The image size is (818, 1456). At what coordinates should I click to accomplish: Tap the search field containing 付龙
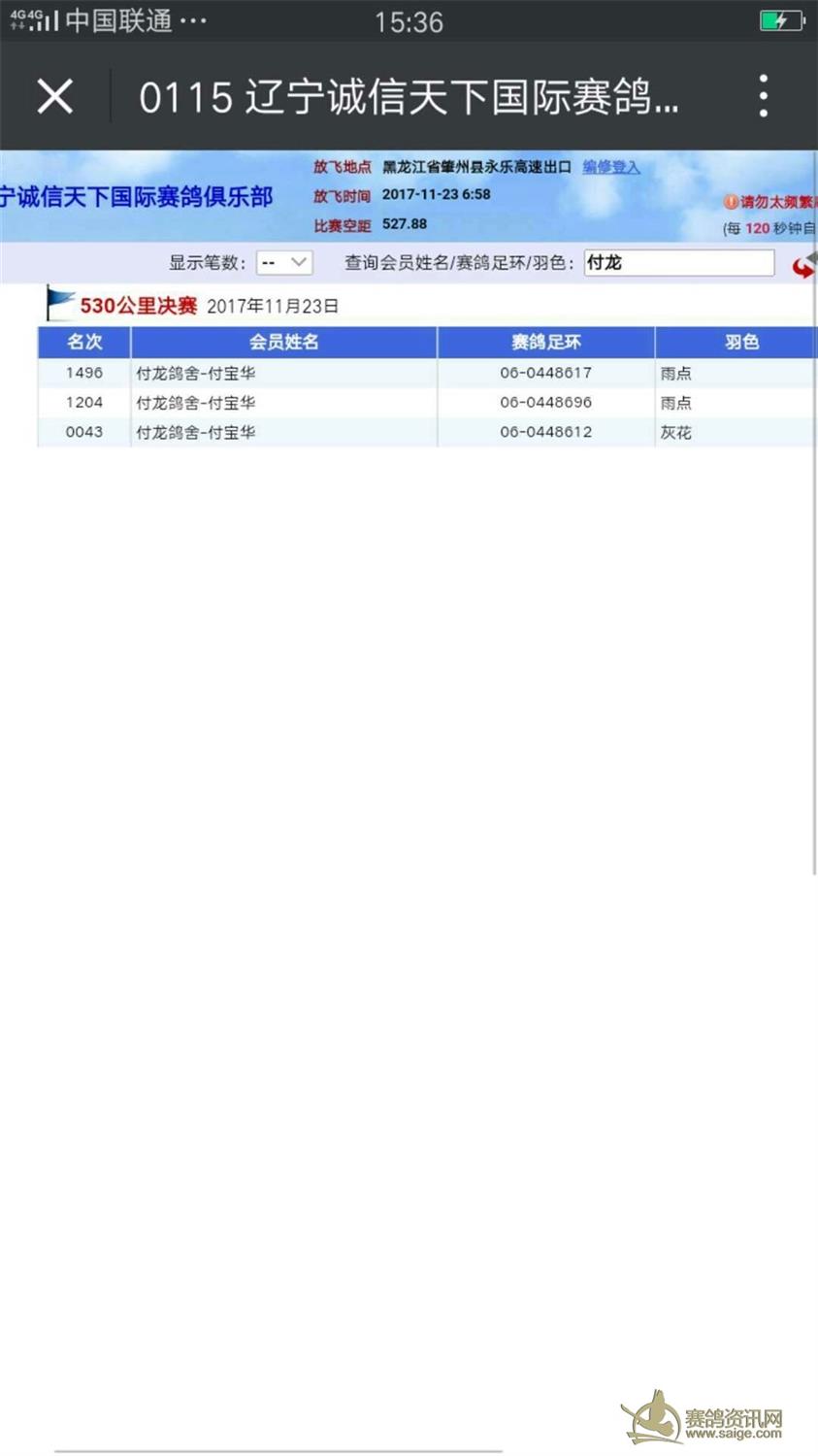pos(679,262)
